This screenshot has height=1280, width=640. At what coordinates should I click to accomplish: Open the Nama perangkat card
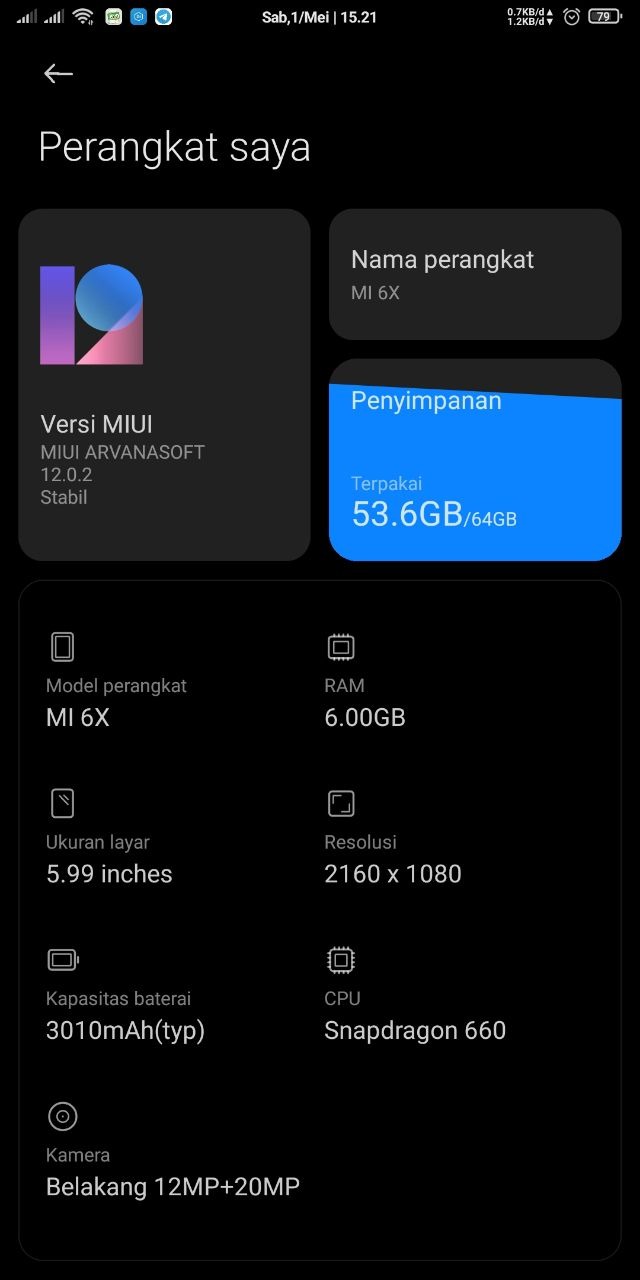(x=475, y=274)
